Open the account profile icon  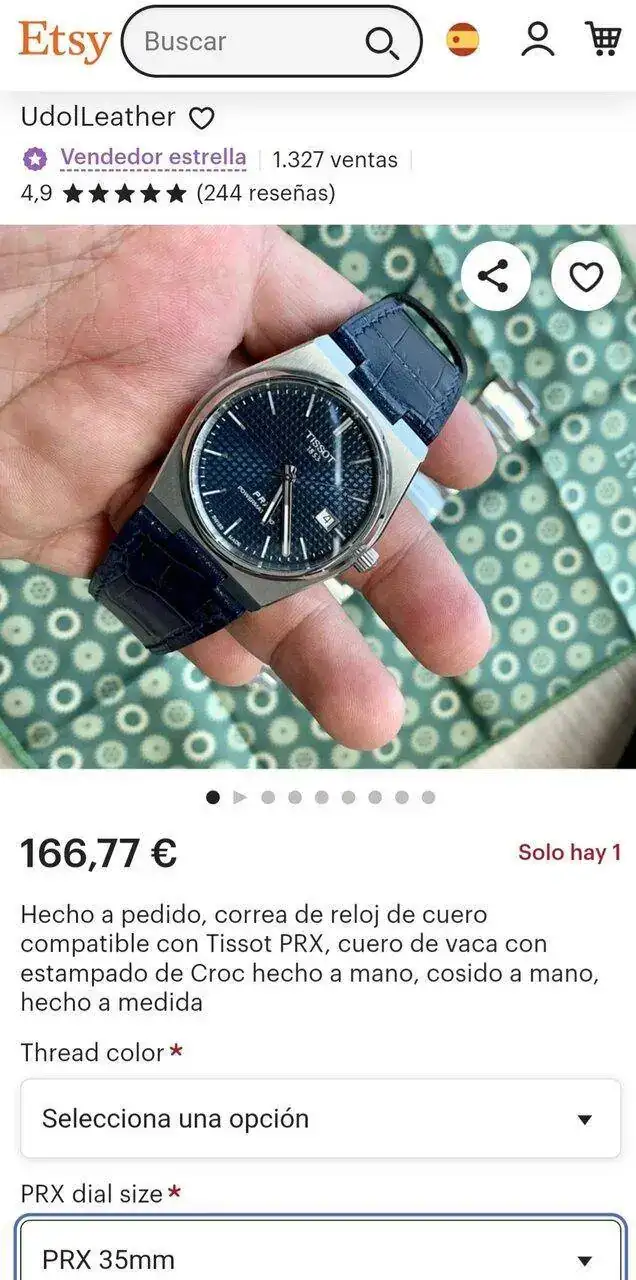(538, 40)
